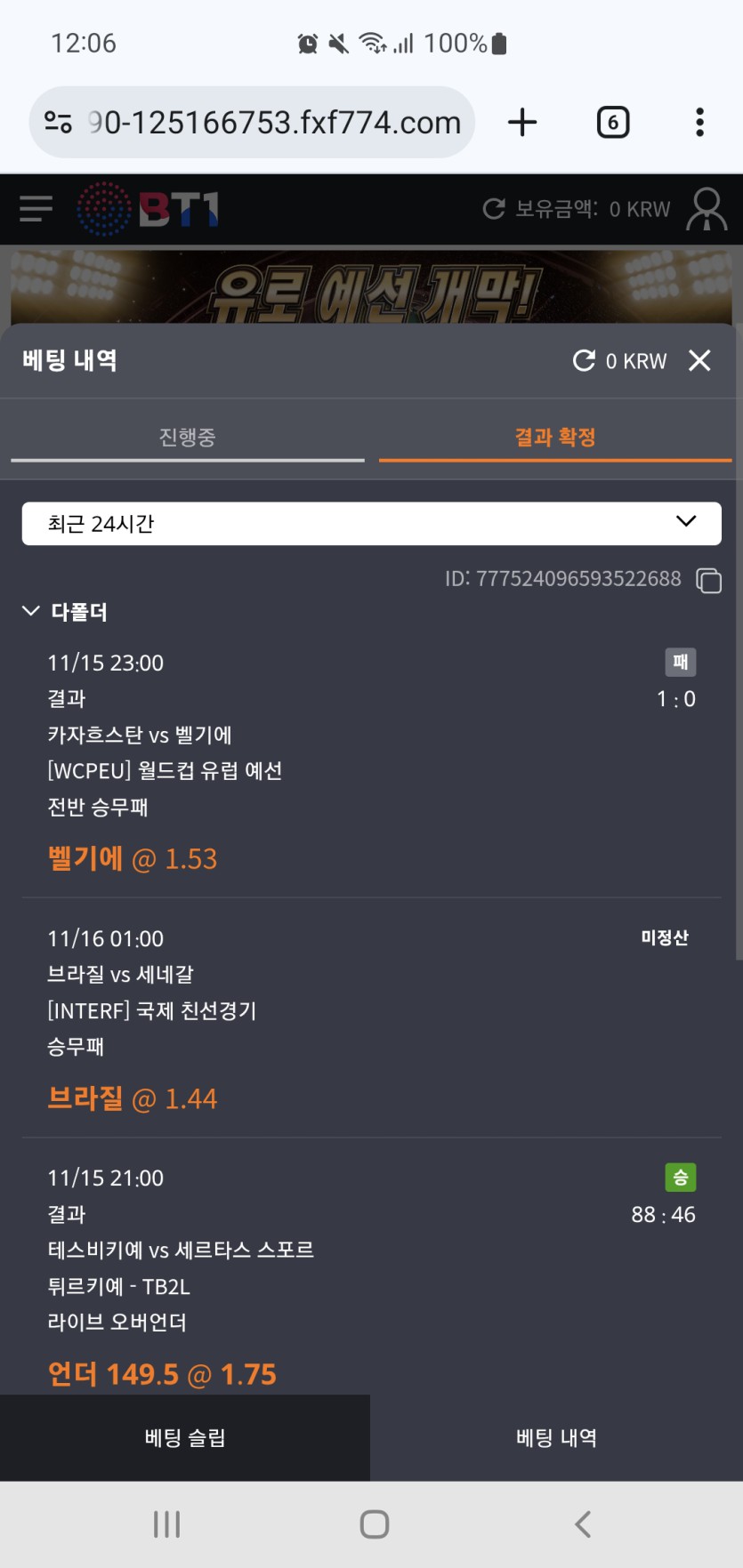Go back with the system back button
Screen dimensions: 743x1568
(x=583, y=1524)
